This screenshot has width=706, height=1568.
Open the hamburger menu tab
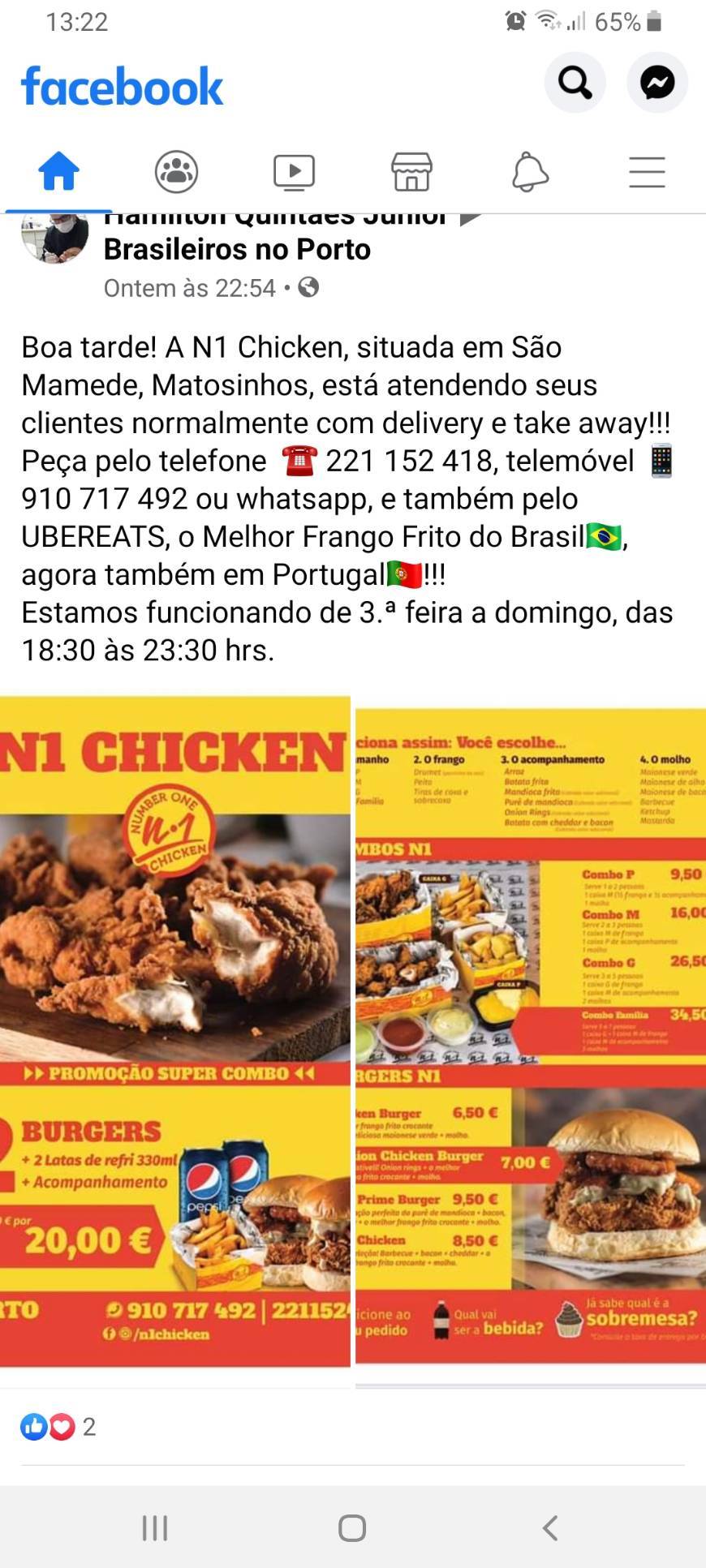647,172
